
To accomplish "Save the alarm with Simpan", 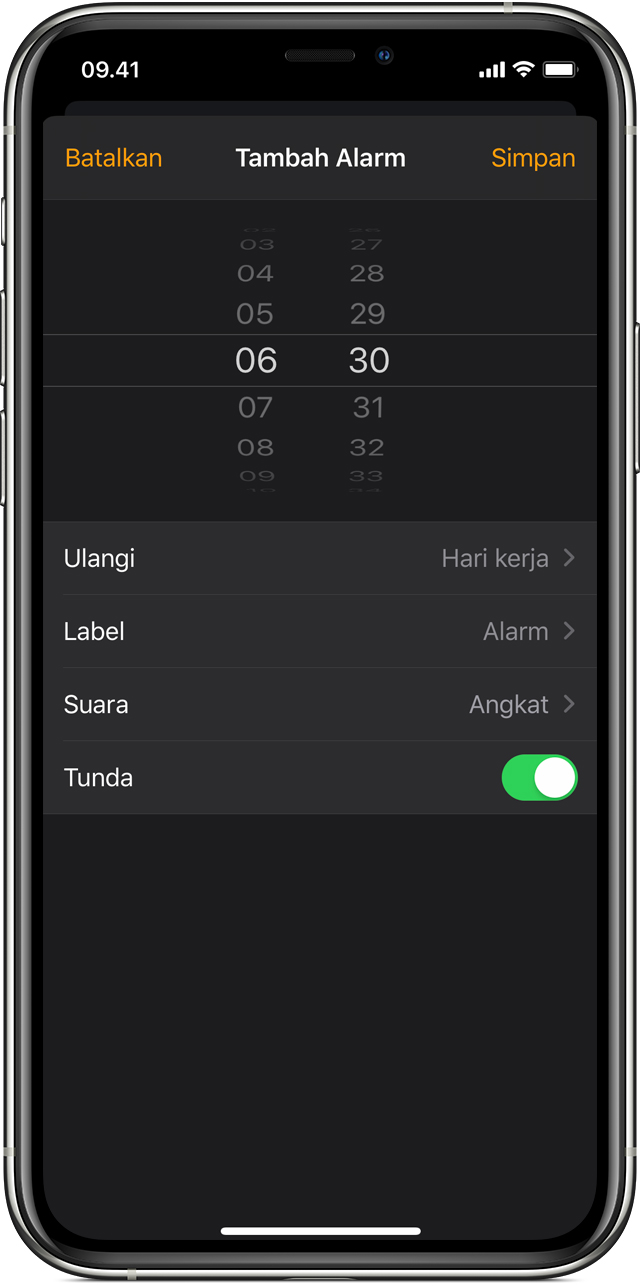I will (x=533, y=158).
